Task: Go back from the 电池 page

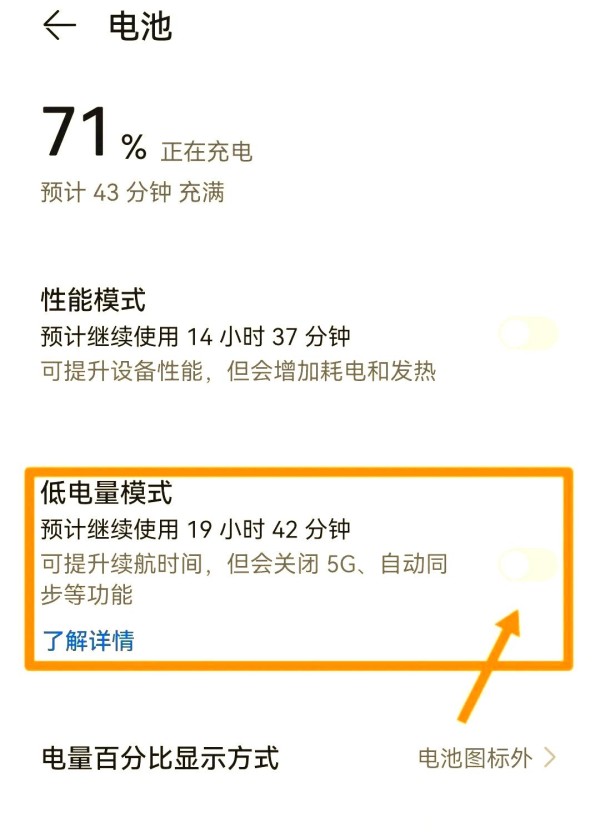Action: click(x=59, y=27)
